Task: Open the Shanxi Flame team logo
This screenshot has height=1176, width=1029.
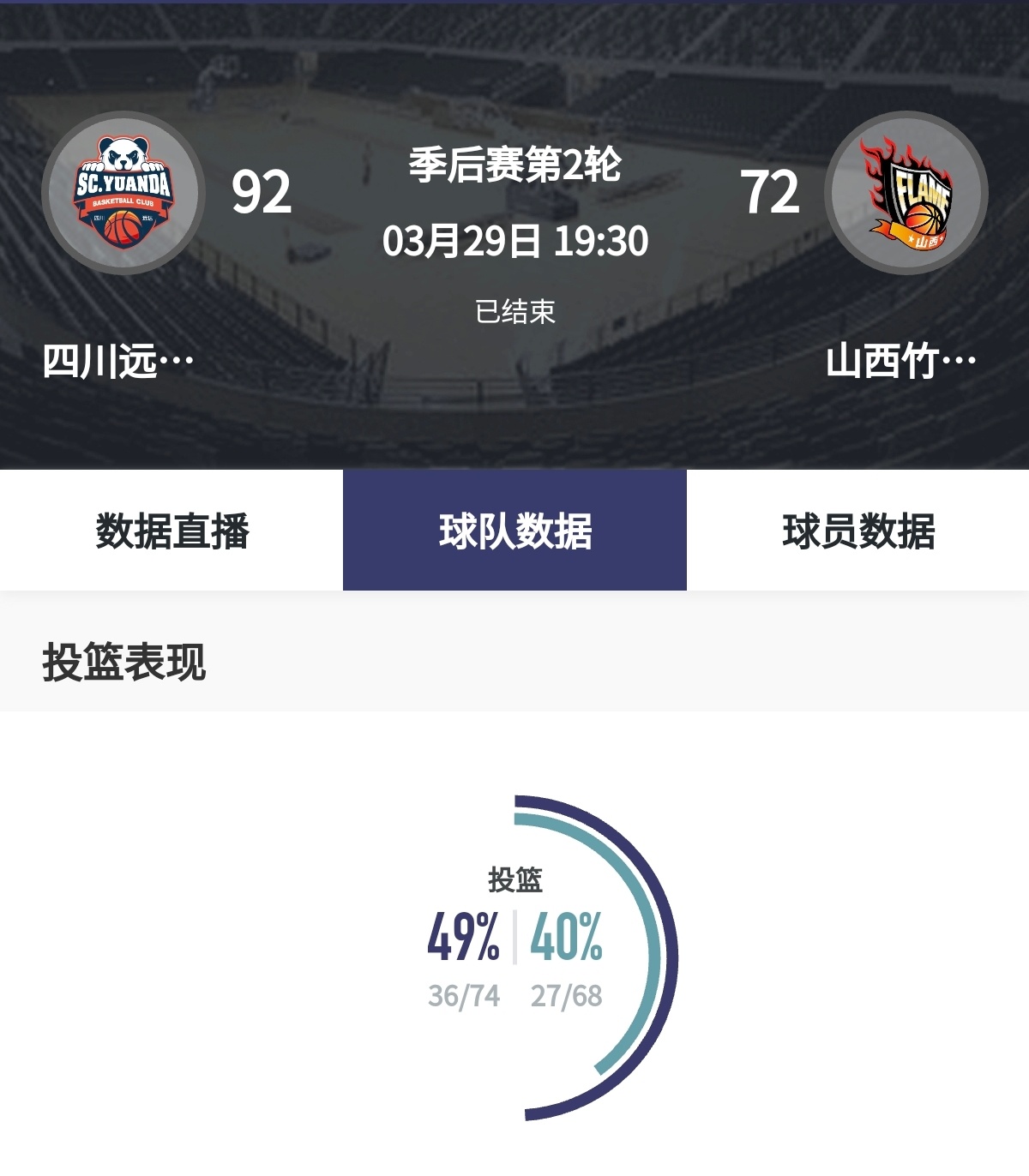Action: click(x=906, y=193)
